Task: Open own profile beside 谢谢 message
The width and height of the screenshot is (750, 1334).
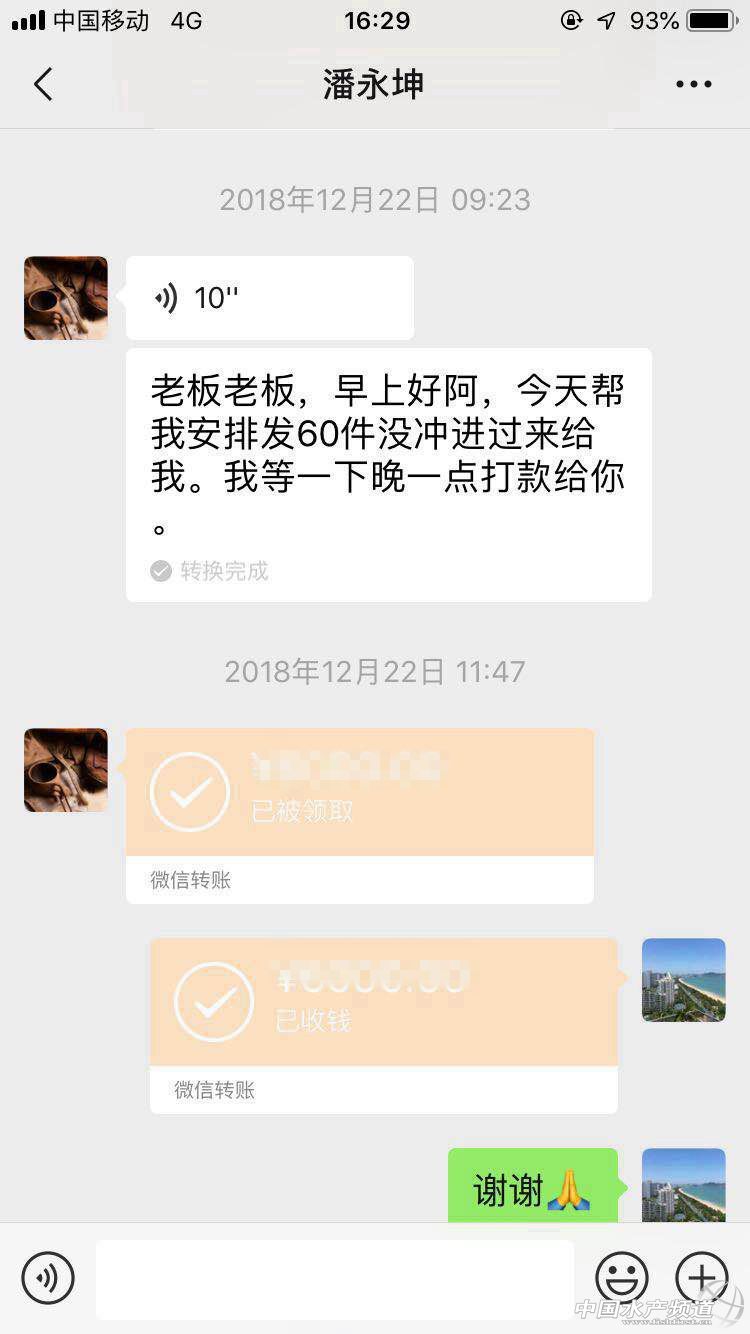Action: pos(683,1186)
